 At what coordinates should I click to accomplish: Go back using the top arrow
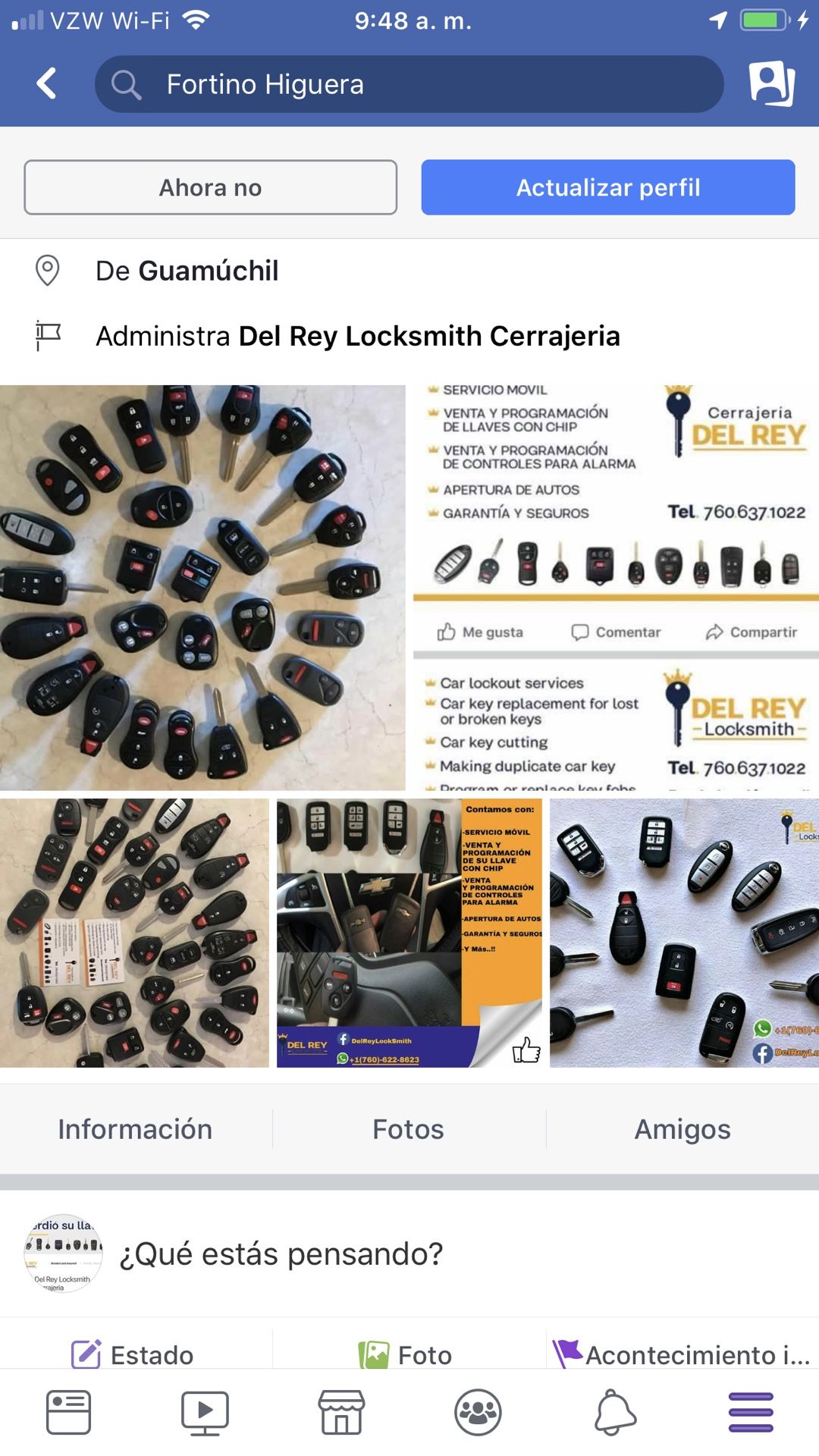47,83
